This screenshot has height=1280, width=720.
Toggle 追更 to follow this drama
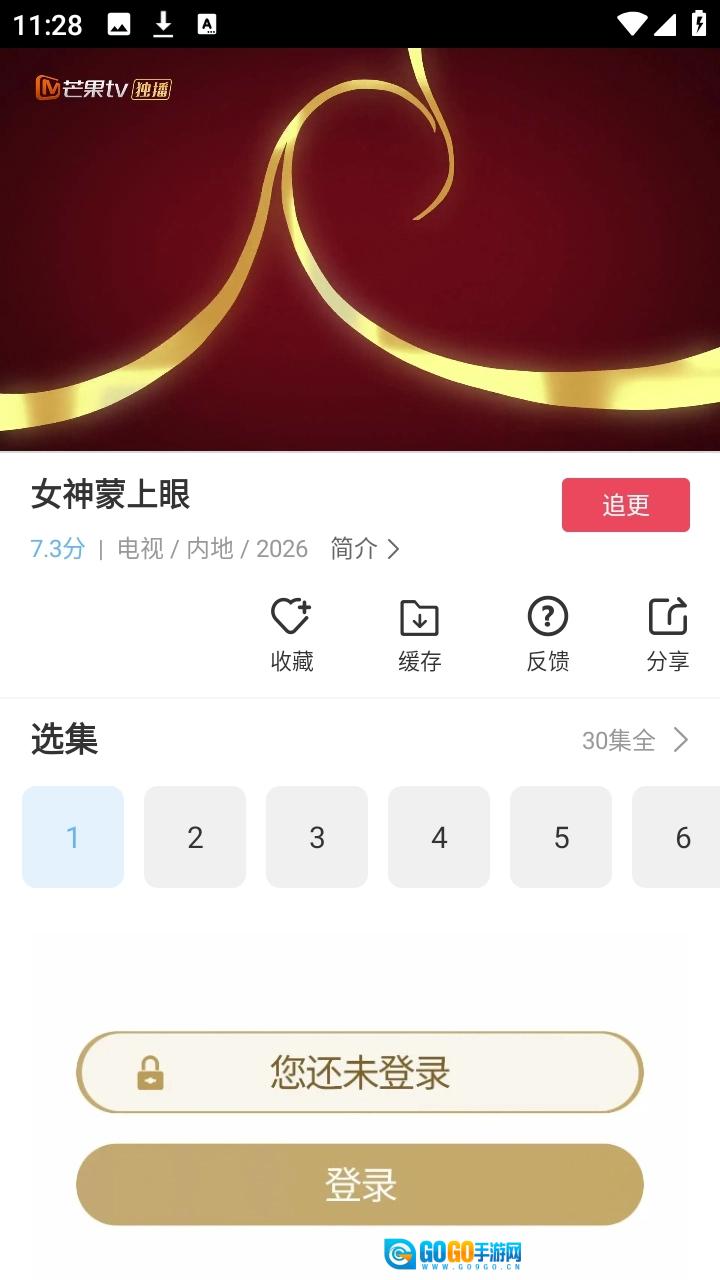[626, 505]
